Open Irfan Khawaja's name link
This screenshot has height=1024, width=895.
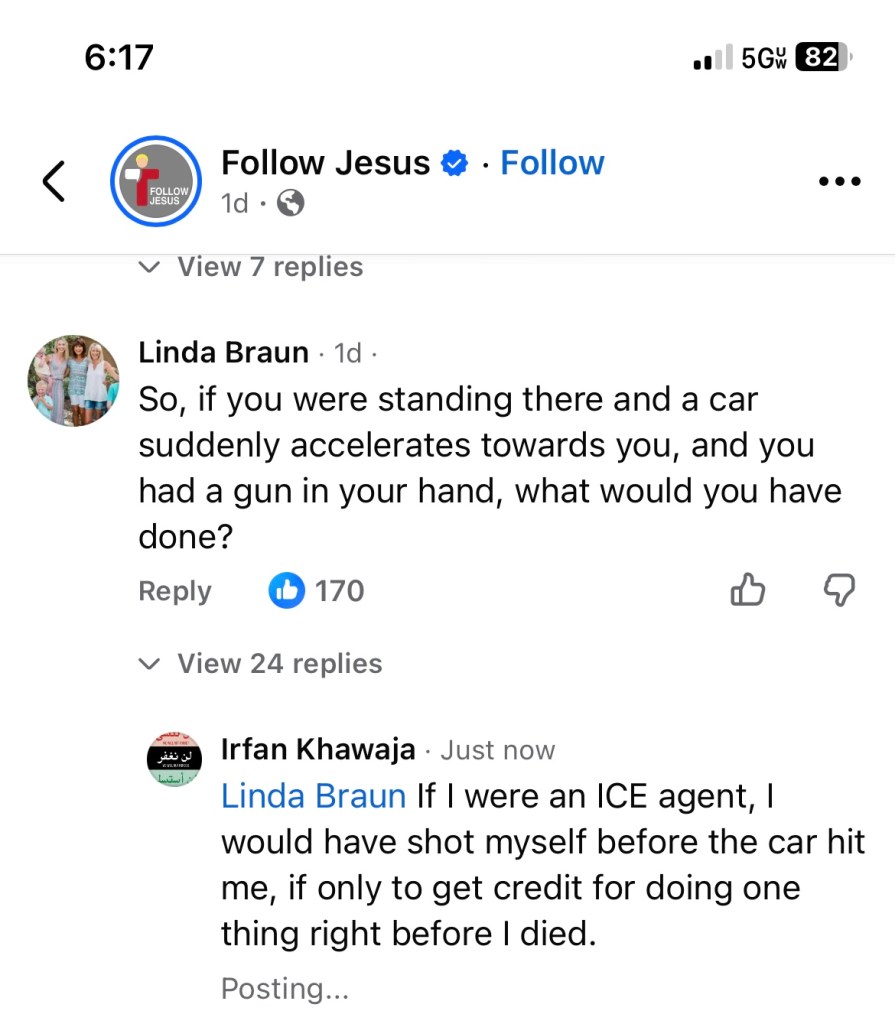pos(317,750)
